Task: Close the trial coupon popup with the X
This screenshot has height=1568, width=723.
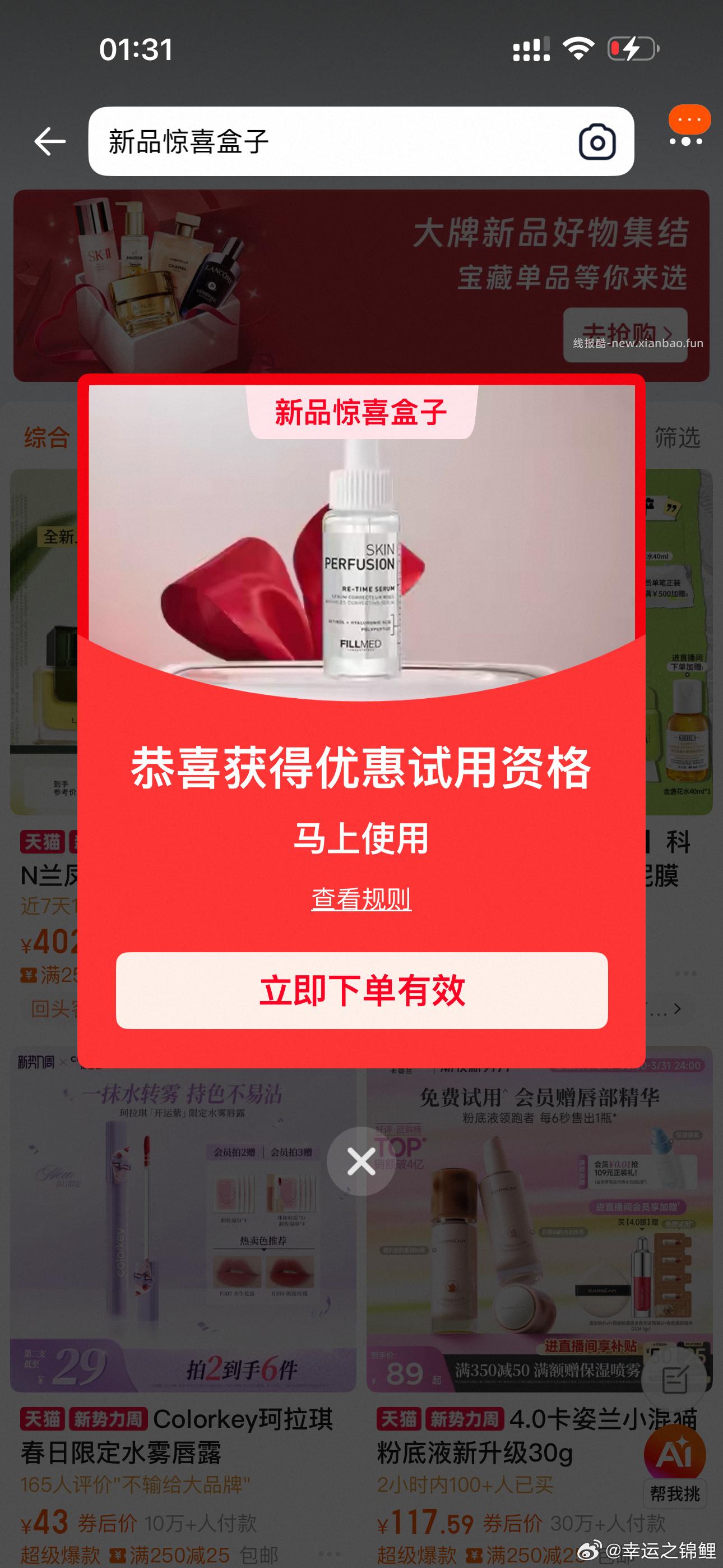Action: pyautogui.click(x=361, y=1160)
